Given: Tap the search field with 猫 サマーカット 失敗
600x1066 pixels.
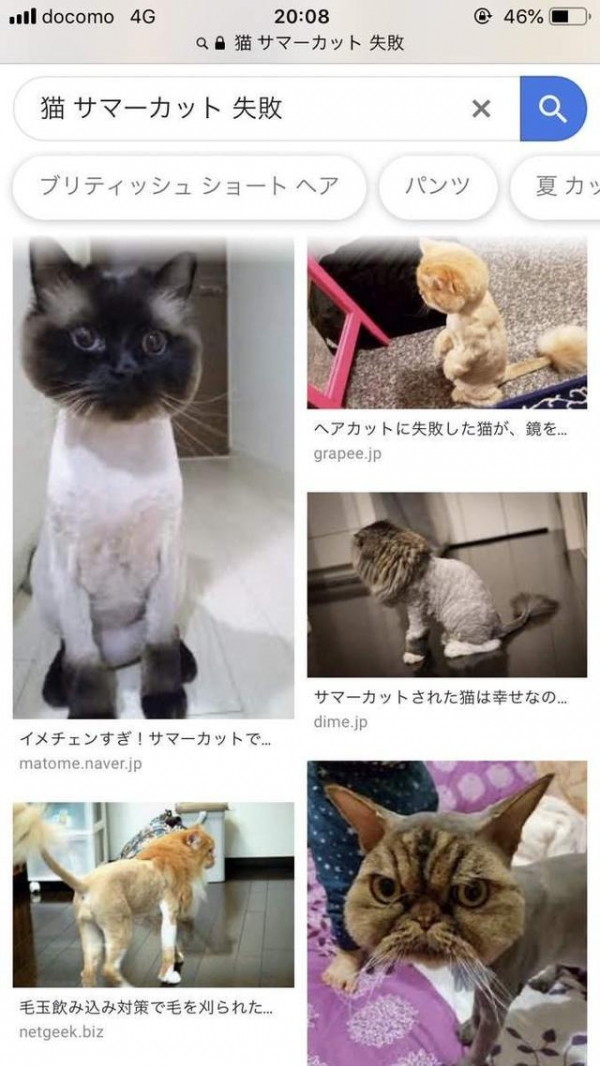Looking at the screenshot, I should [240, 108].
